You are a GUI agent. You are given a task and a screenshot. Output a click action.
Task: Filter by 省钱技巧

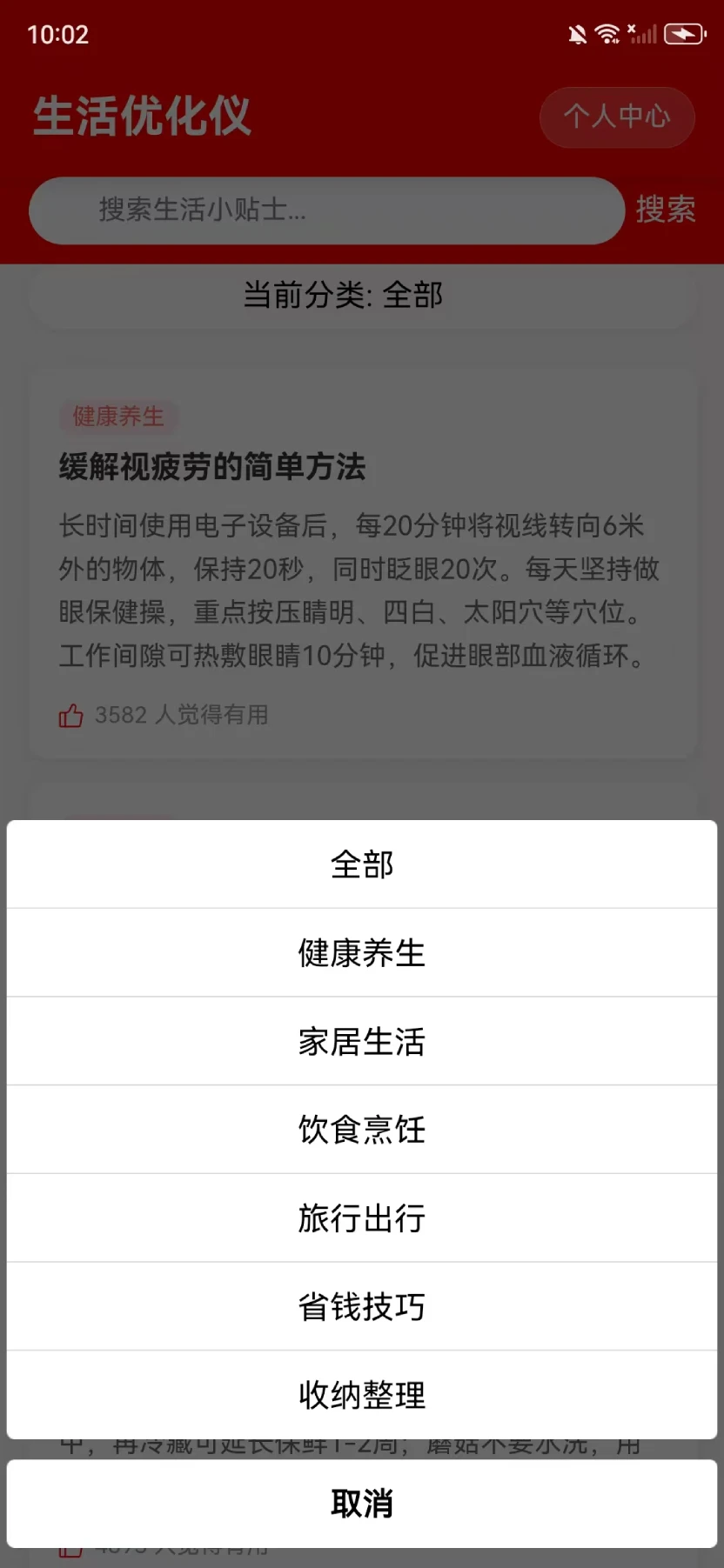point(362,1306)
